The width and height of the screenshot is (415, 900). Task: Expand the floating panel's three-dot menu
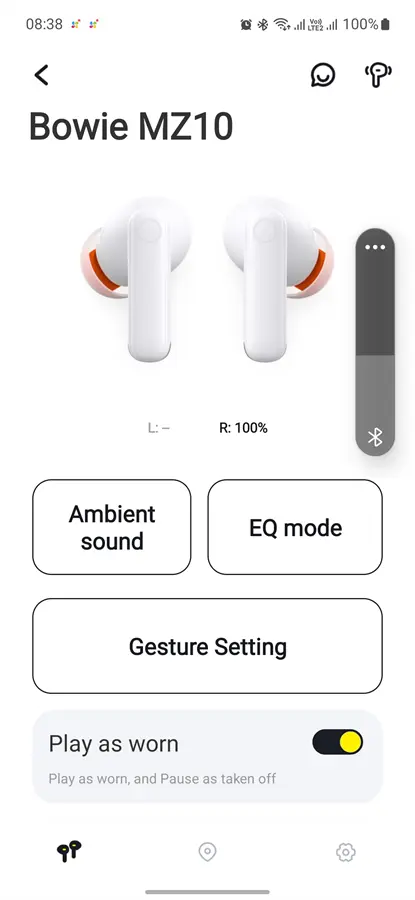coord(375,247)
